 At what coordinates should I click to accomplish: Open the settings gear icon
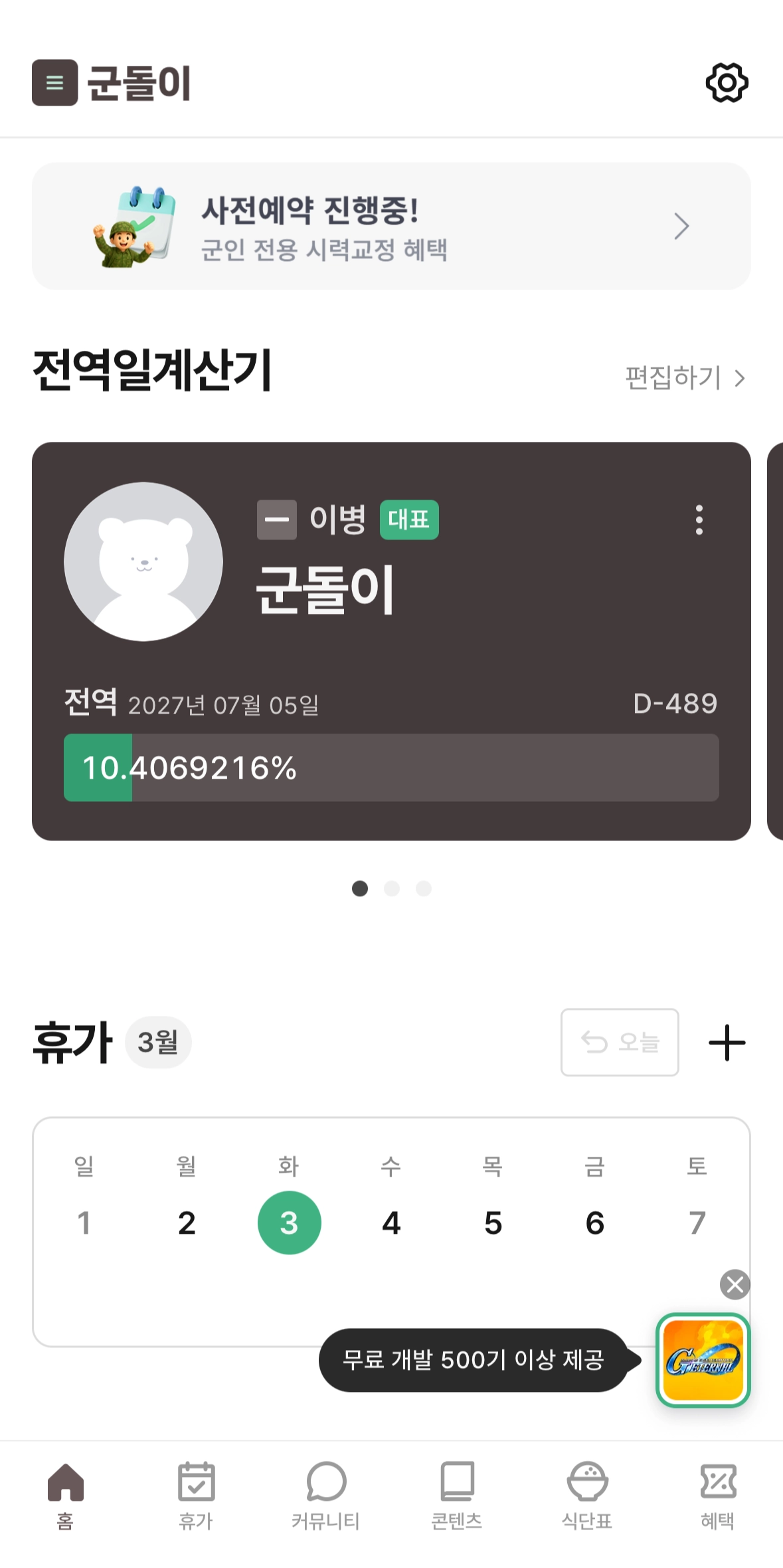point(727,83)
